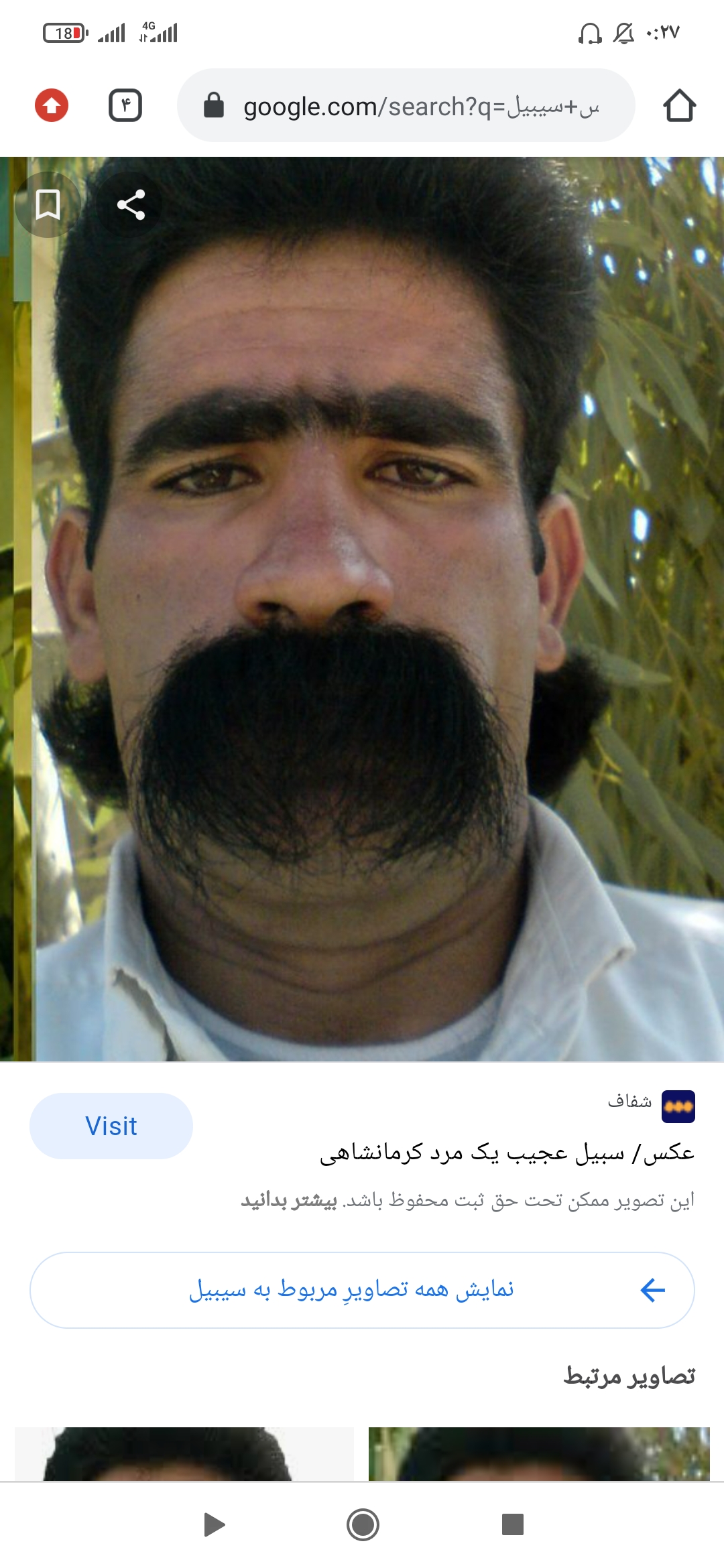This screenshot has width=724, height=1568.
Task: Tap the red upload arrow icon
Action: tap(52, 105)
